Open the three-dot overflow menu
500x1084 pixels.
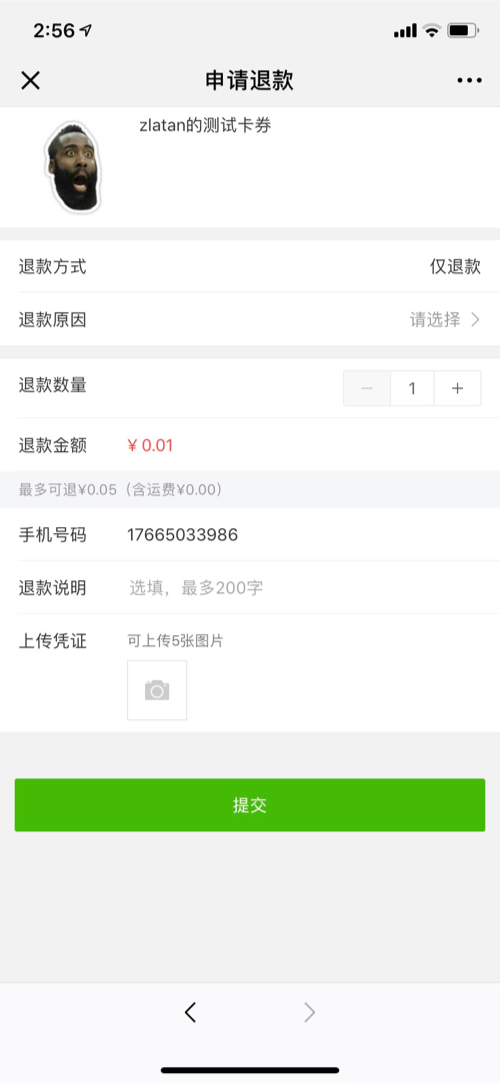click(x=470, y=81)
